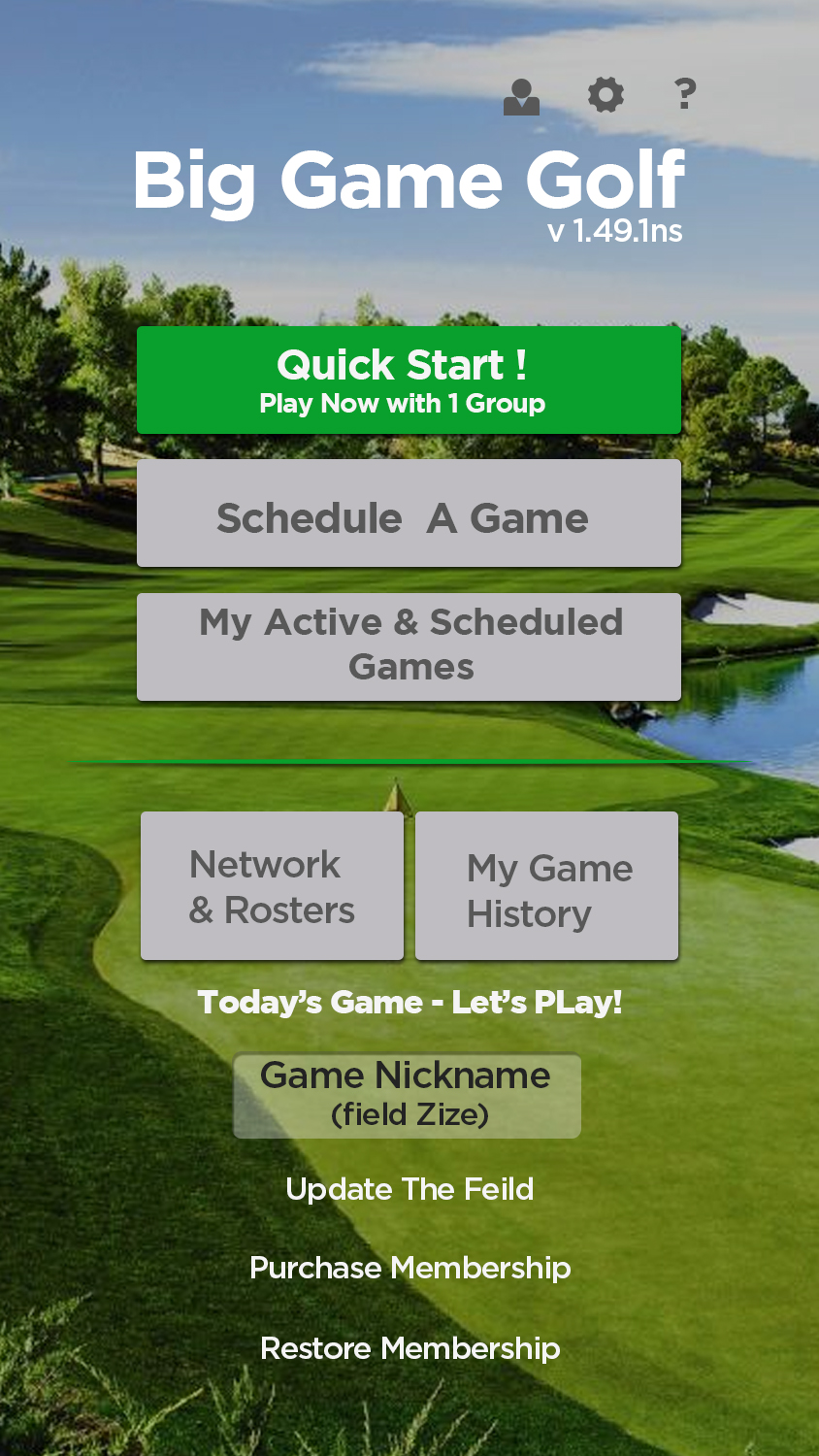This screenshot has width=819, height=1456.
Task: View My Active & Scheduled Games
Action: pyautogui.click(x=409, y=646)
